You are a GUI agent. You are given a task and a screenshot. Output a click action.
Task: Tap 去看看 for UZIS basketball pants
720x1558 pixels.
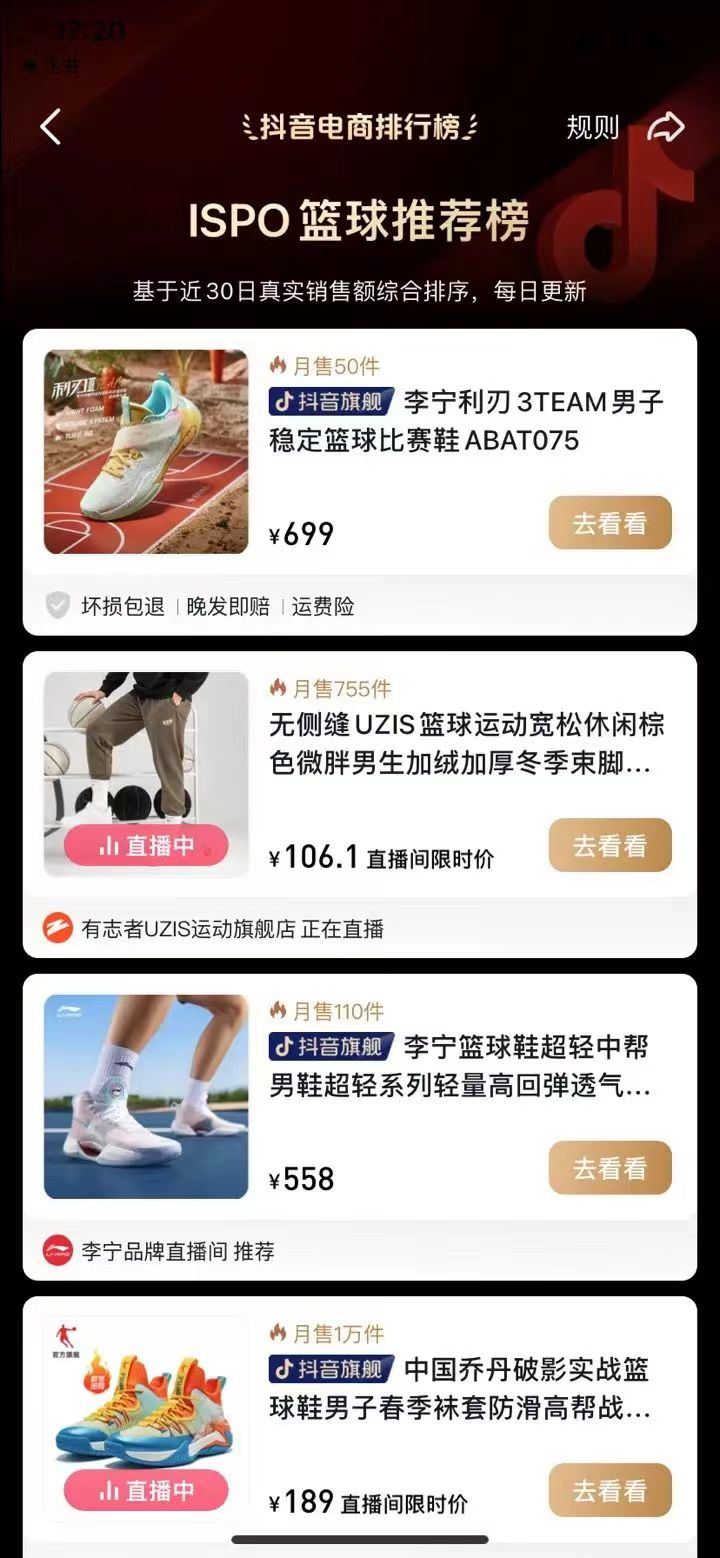[x=609, y=845]
